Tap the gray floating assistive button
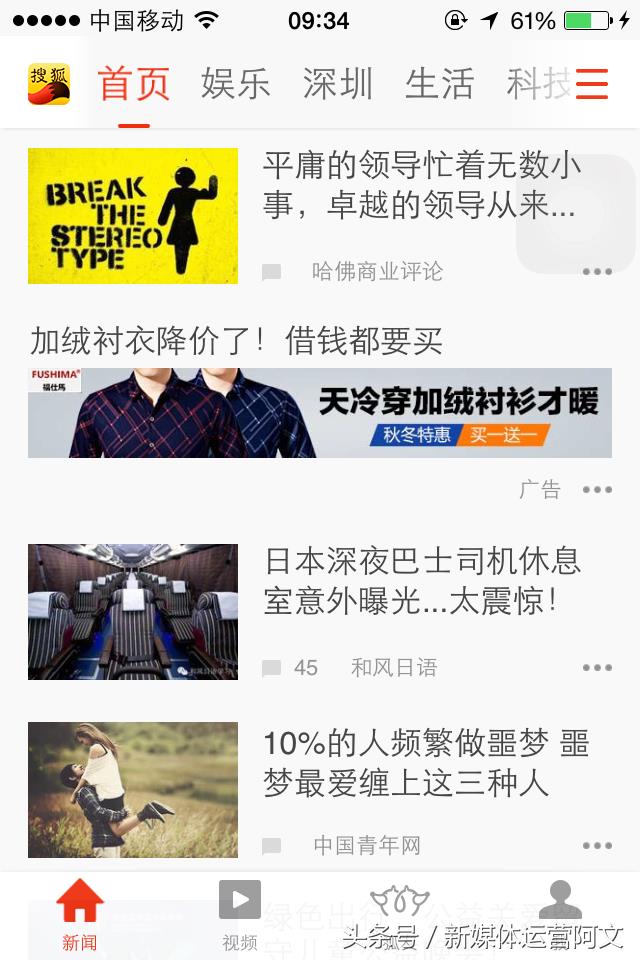Image resolution: width=640 pixels, height=960 pixels. tap(577, 215)
